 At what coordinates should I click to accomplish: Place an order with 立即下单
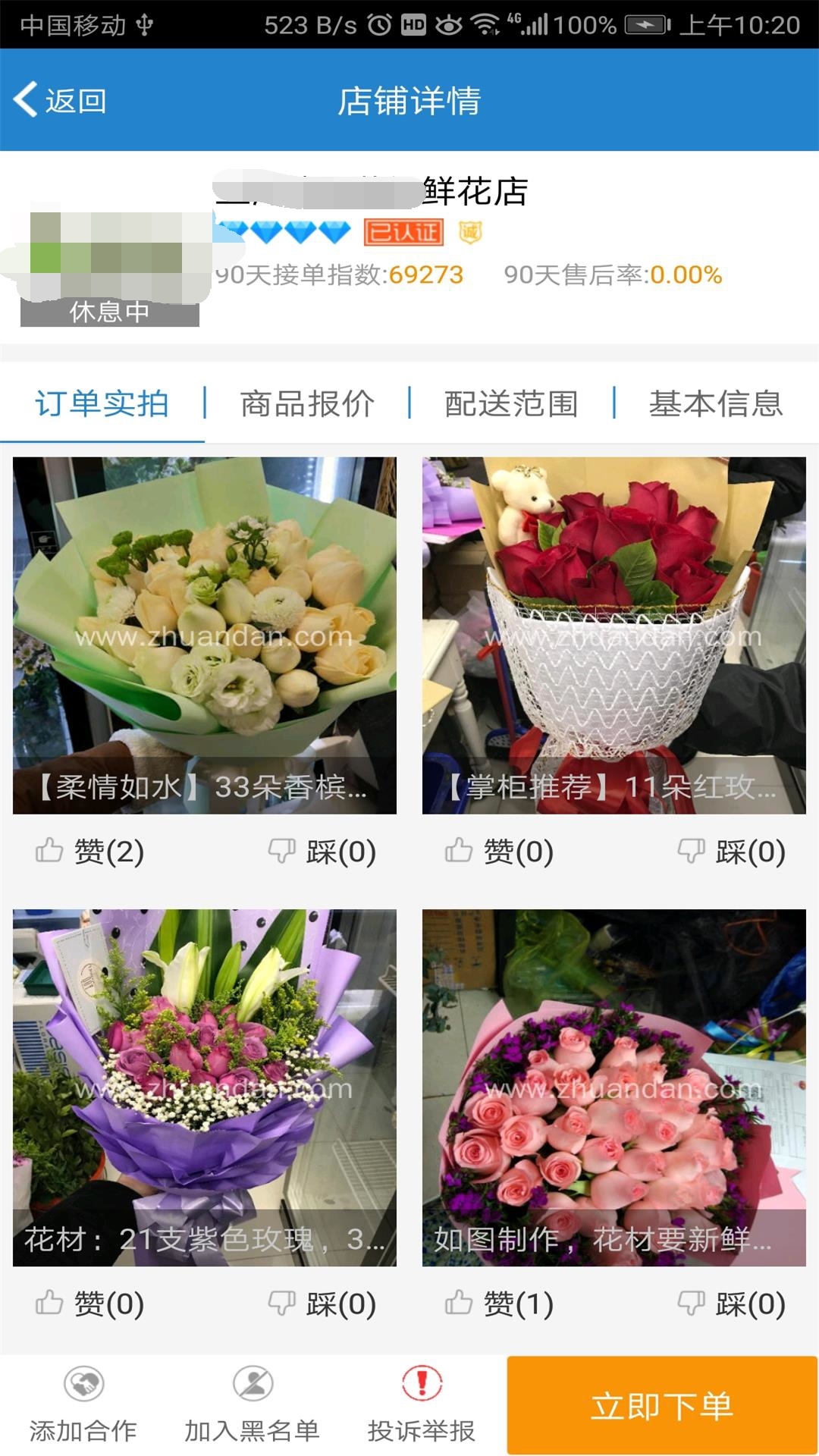[662, 1405]
